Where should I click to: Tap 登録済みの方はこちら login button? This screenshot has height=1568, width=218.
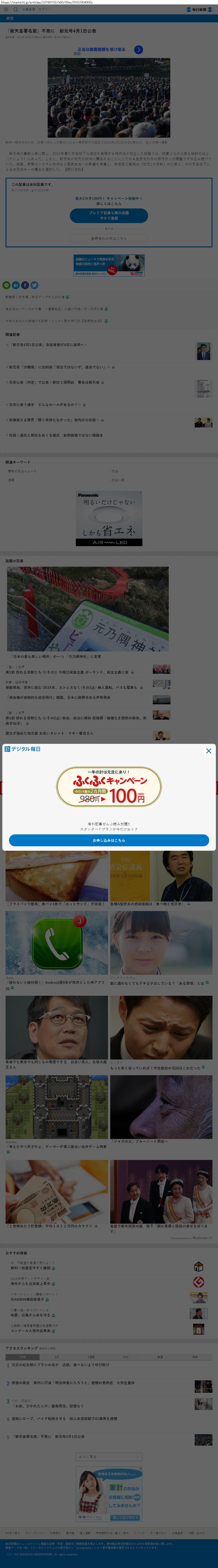point(109,239)
